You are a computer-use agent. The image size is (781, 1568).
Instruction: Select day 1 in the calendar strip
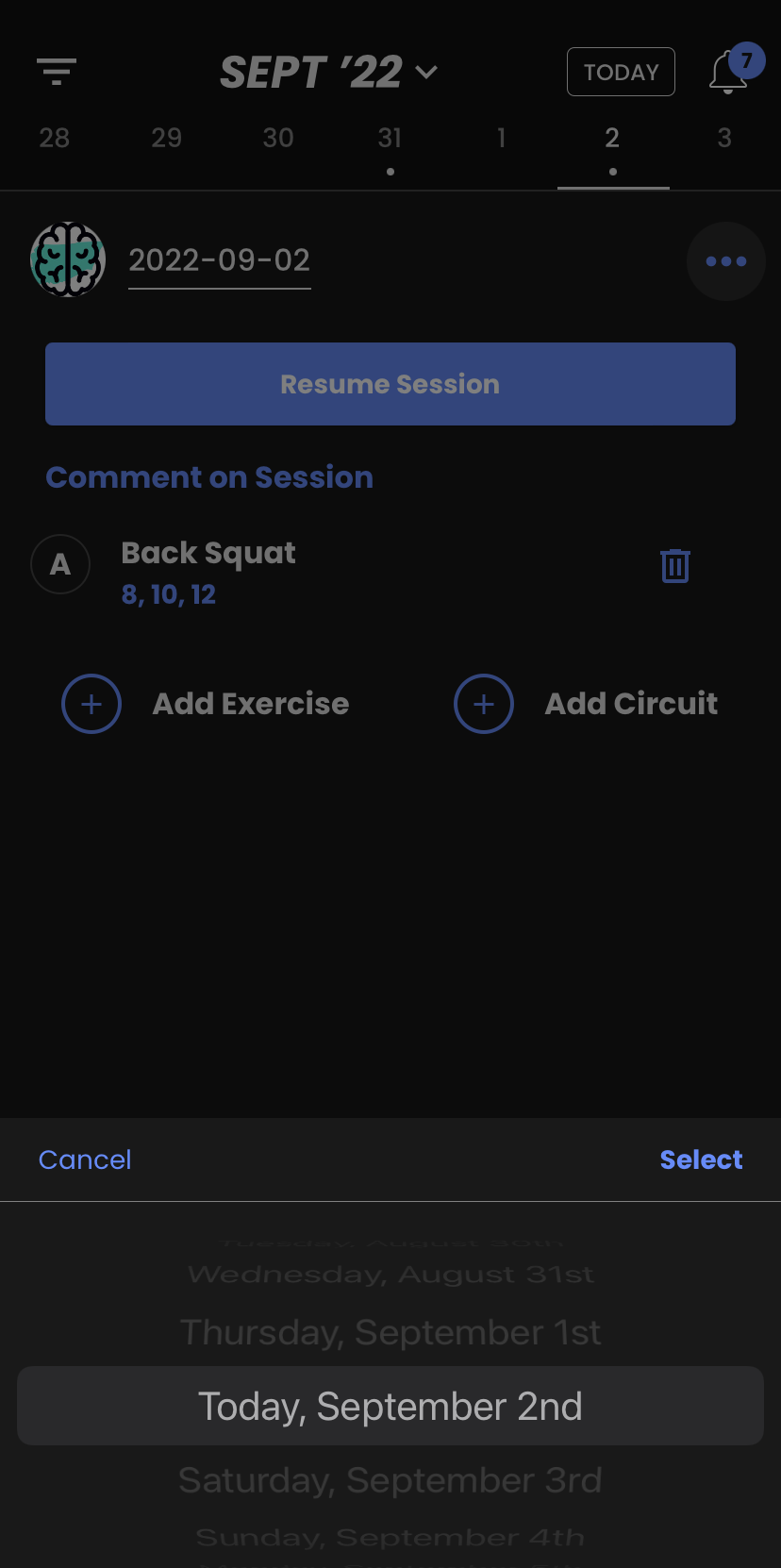click(x=502, y=139)
